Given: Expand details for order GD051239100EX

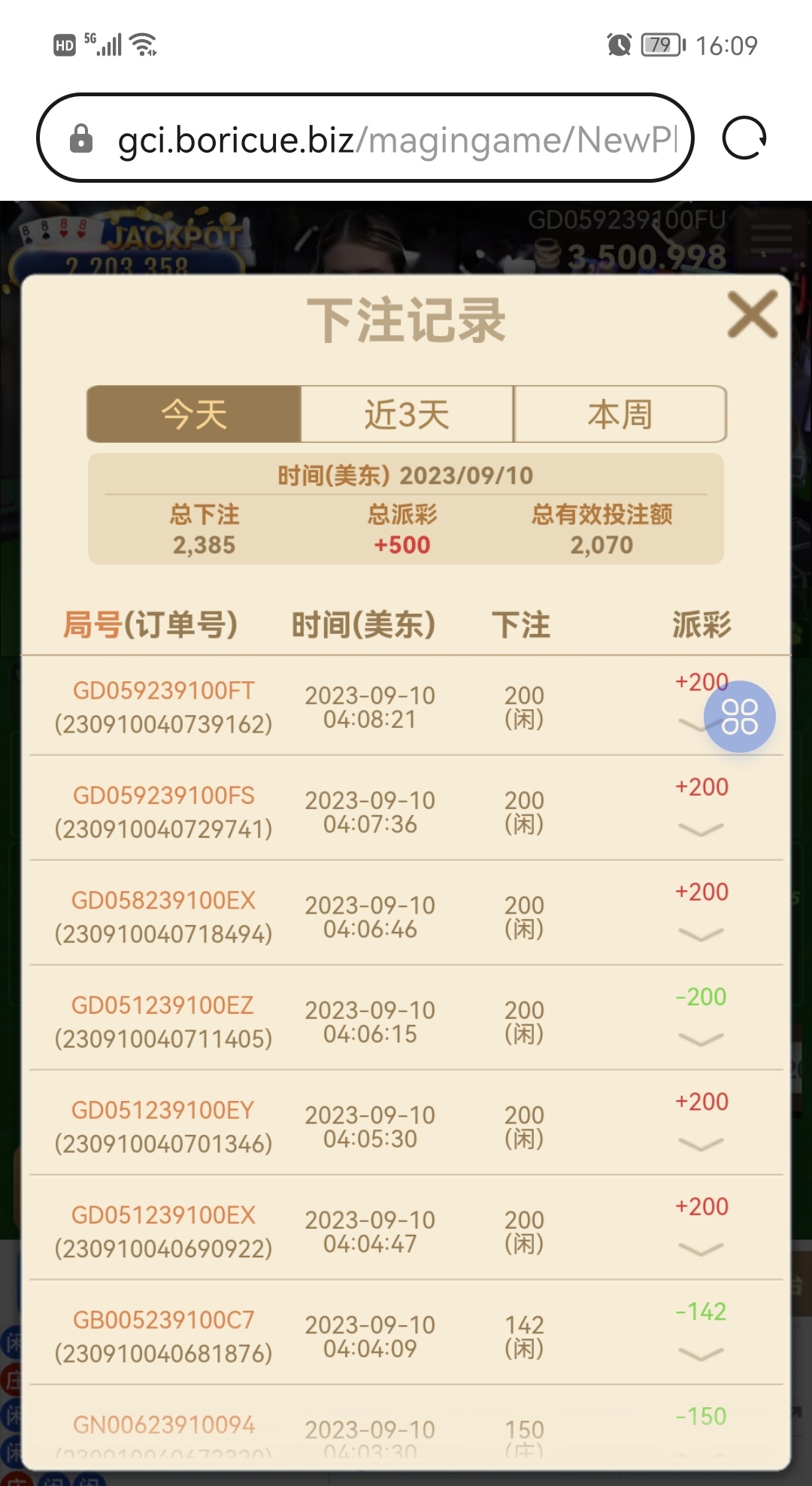Looking at the screenshot, I should (700, 1249).
